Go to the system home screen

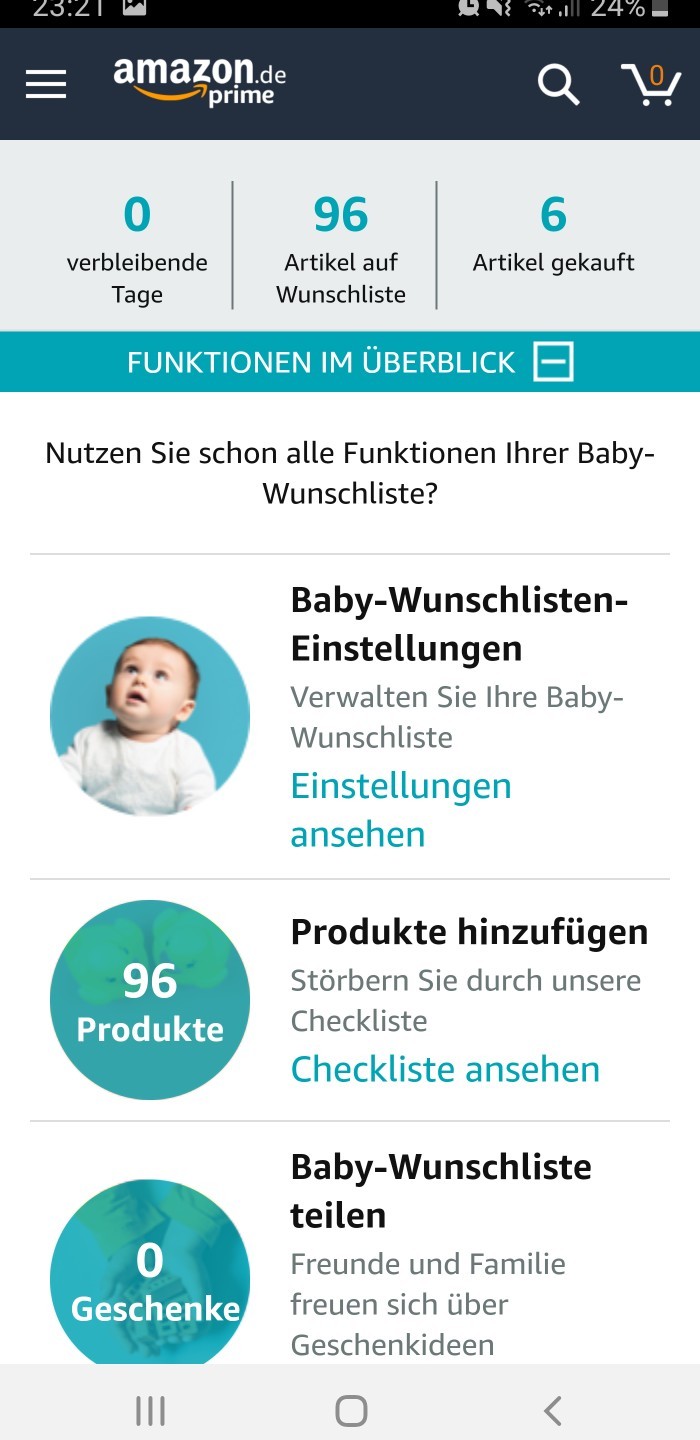(x=351, y=1411)
